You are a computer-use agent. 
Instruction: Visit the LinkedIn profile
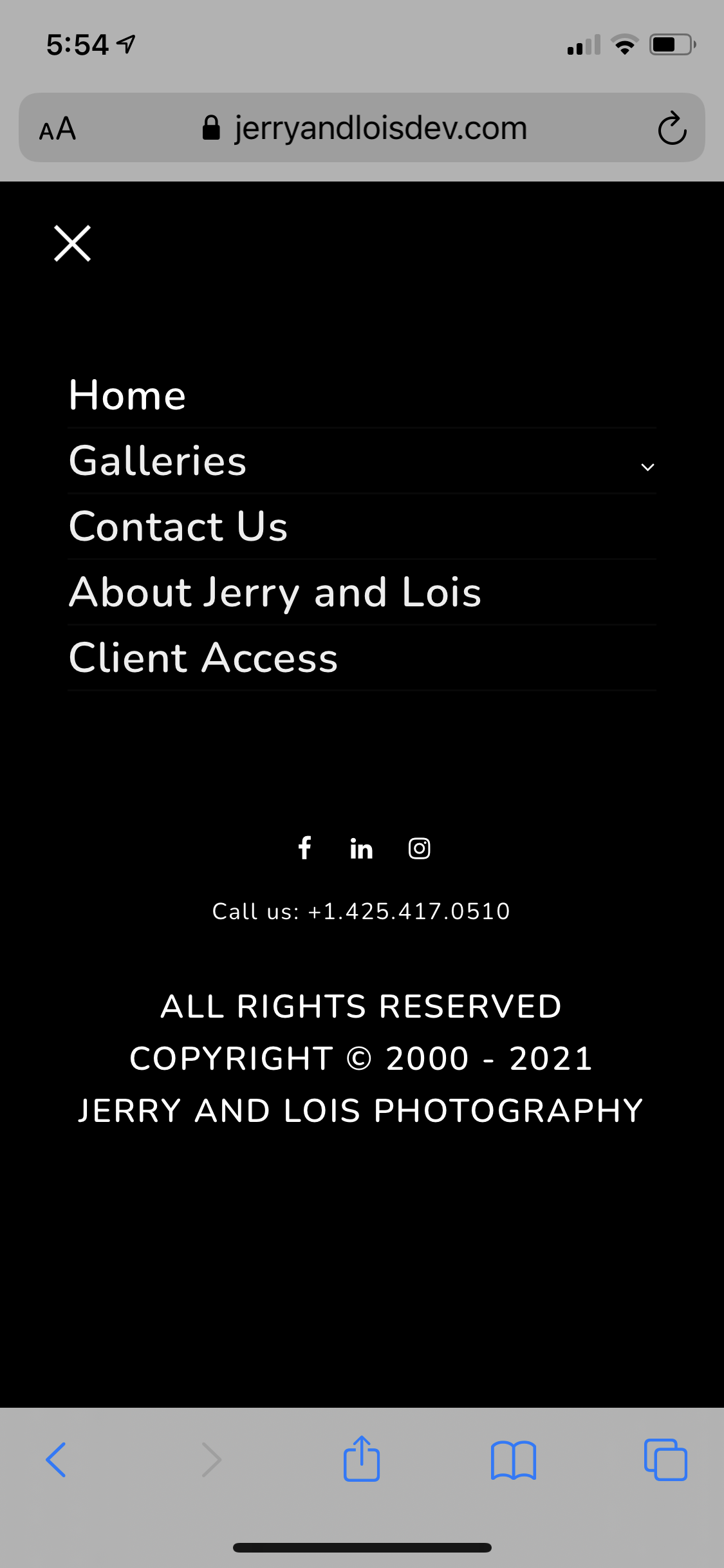[361, 849]
